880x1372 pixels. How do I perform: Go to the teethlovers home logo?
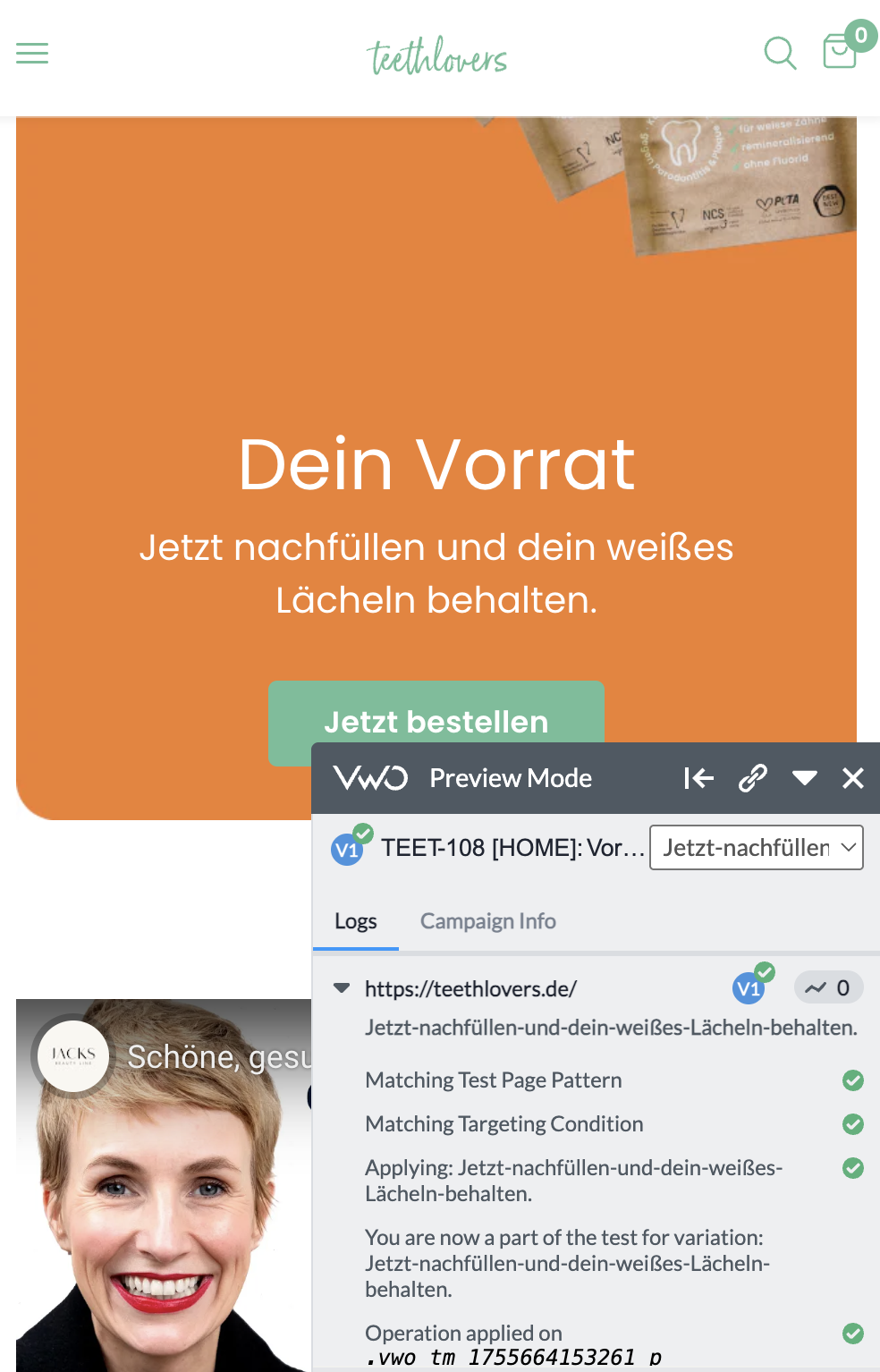click(436, 55)
